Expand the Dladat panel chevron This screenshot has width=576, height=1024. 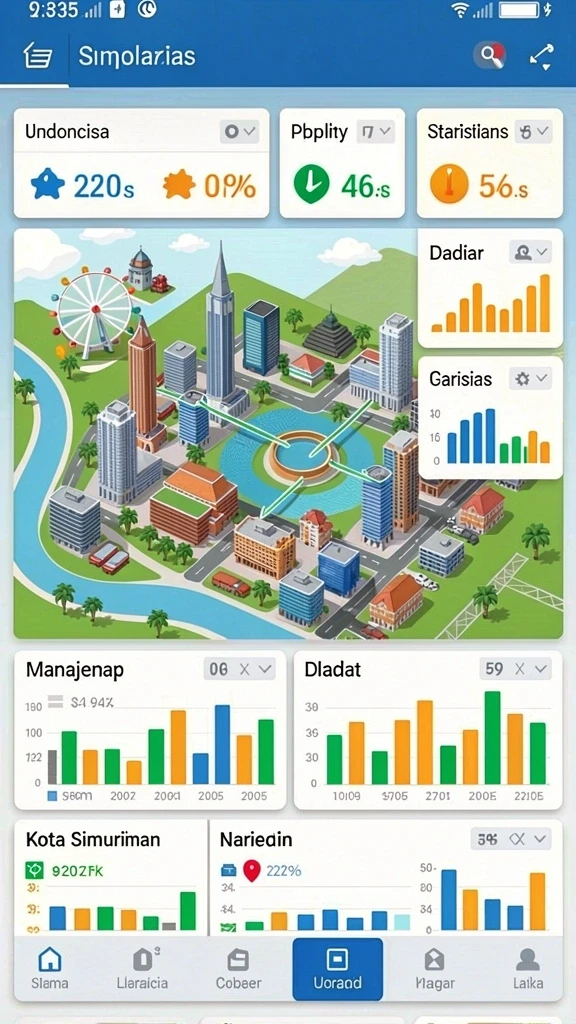[540, 669]
